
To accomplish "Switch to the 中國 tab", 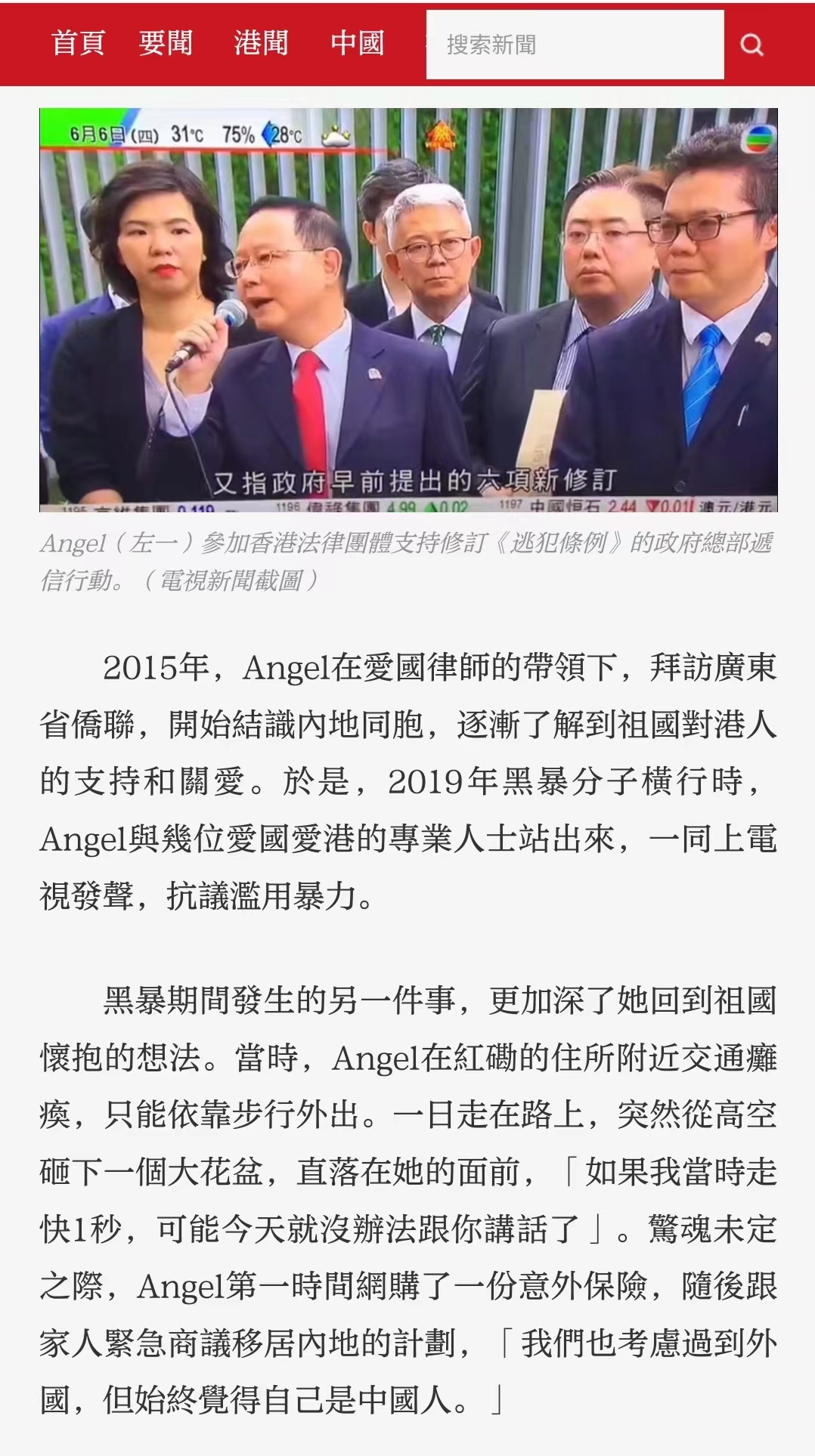I will pos(357,43).
